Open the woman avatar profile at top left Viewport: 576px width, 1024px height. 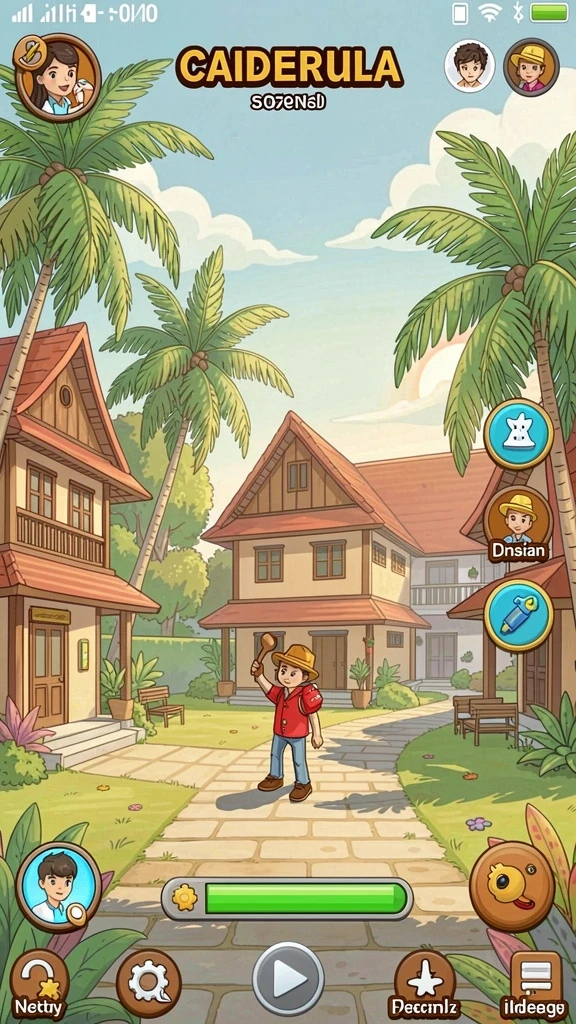tap(57, 78)
